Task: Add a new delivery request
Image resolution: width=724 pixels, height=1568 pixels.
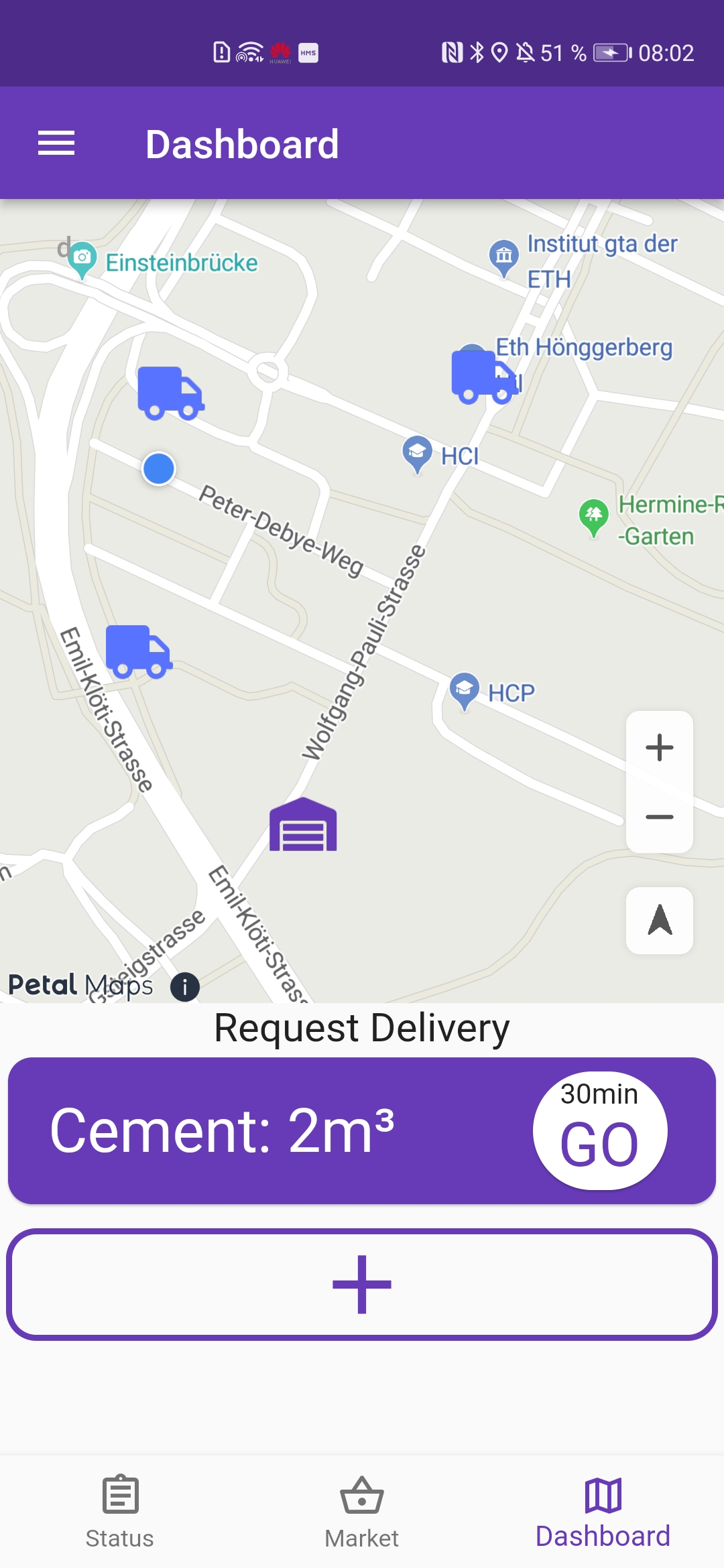Action: click(362, 1285)
